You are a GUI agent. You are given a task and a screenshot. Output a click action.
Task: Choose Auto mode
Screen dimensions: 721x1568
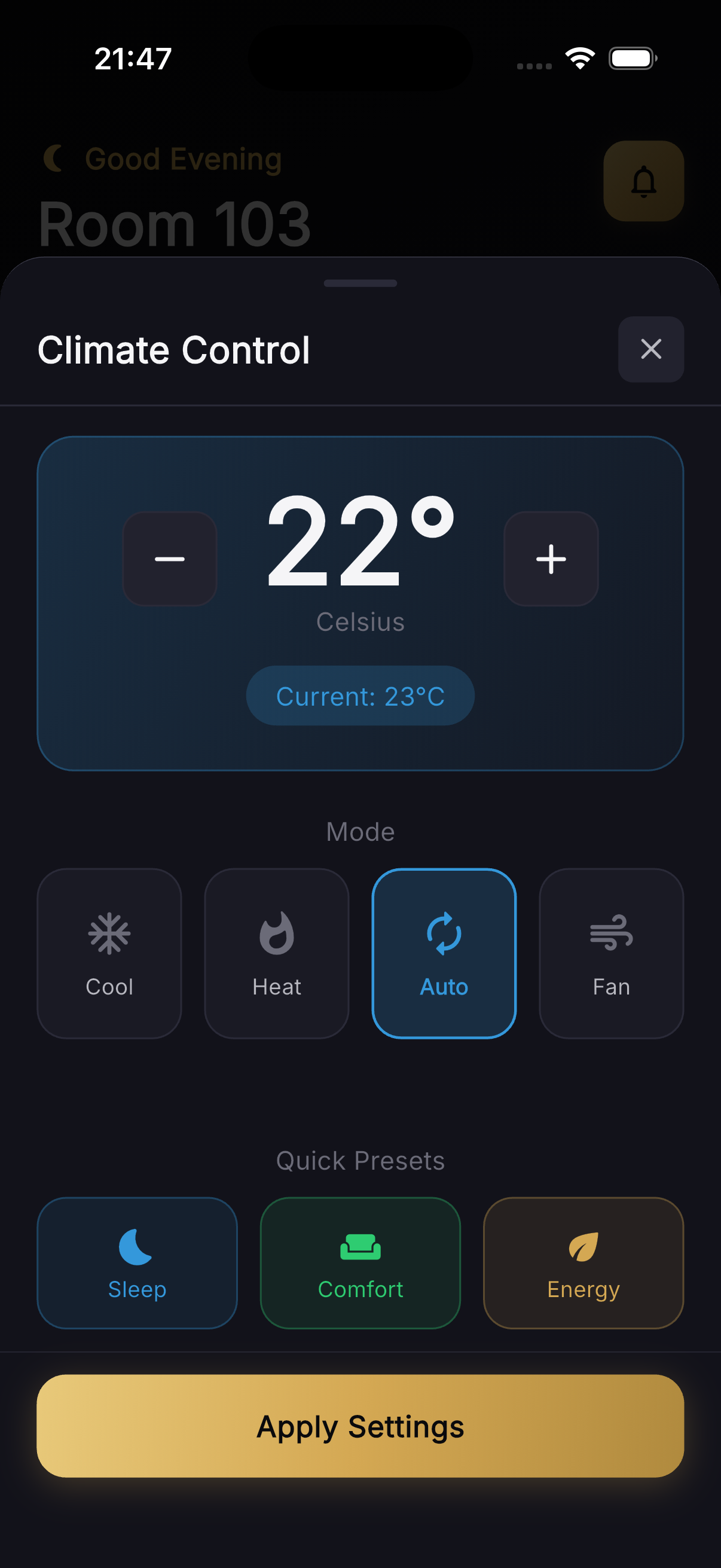[444, 953]
